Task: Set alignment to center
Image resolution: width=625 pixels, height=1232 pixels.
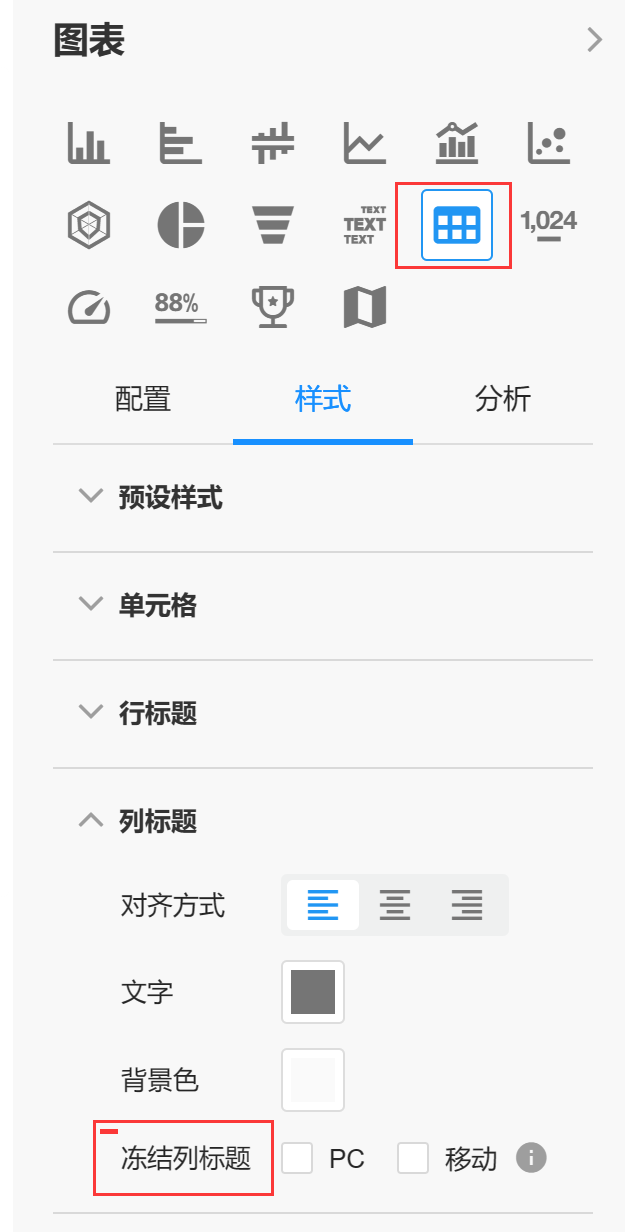Action: (395, 906)
